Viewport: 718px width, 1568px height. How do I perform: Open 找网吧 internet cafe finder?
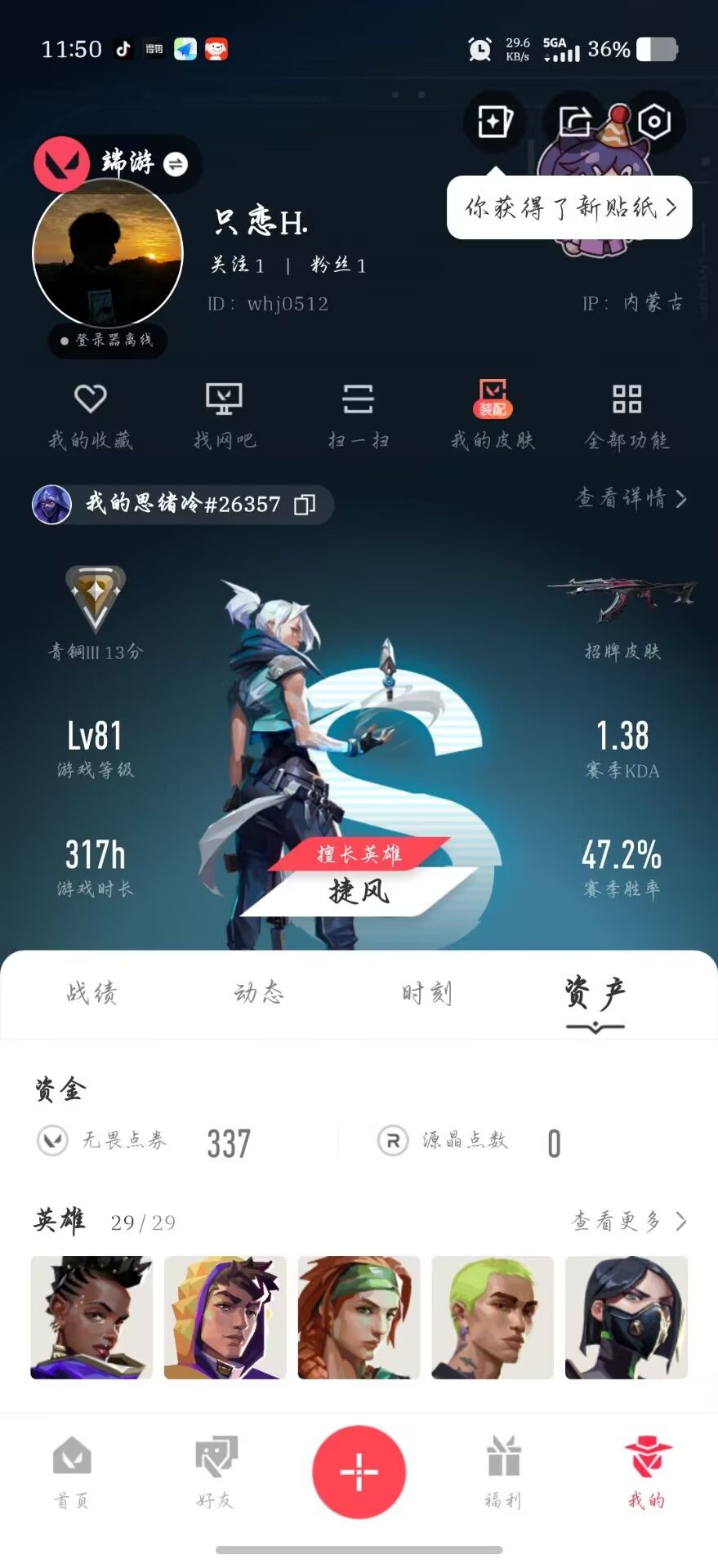[224, 416]
